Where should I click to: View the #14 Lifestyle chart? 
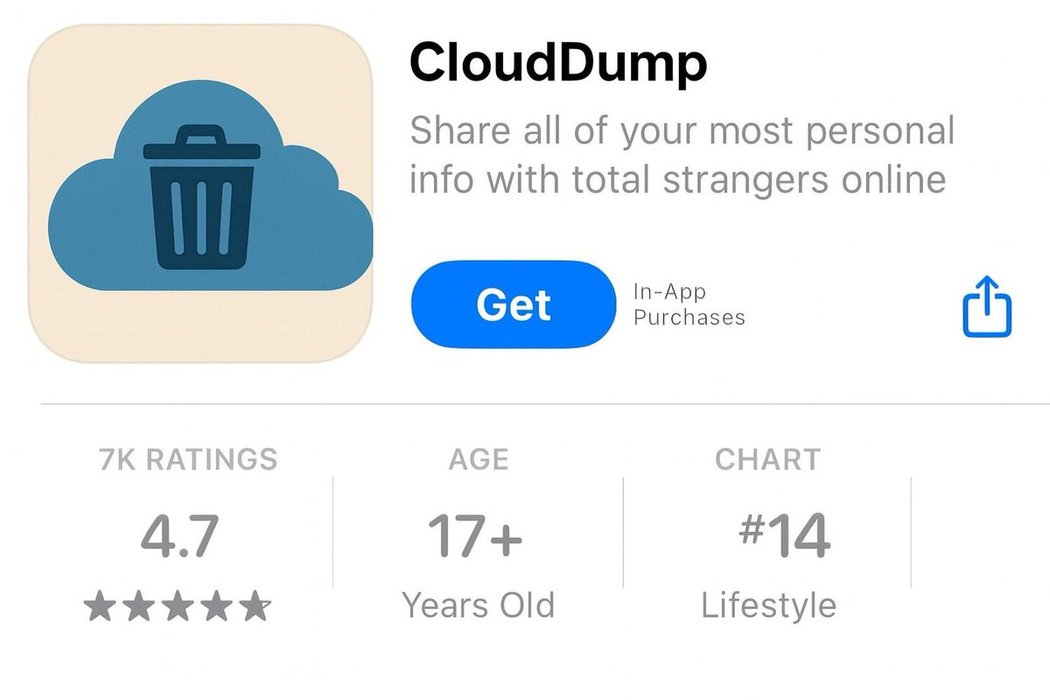[x=768, y=535]
